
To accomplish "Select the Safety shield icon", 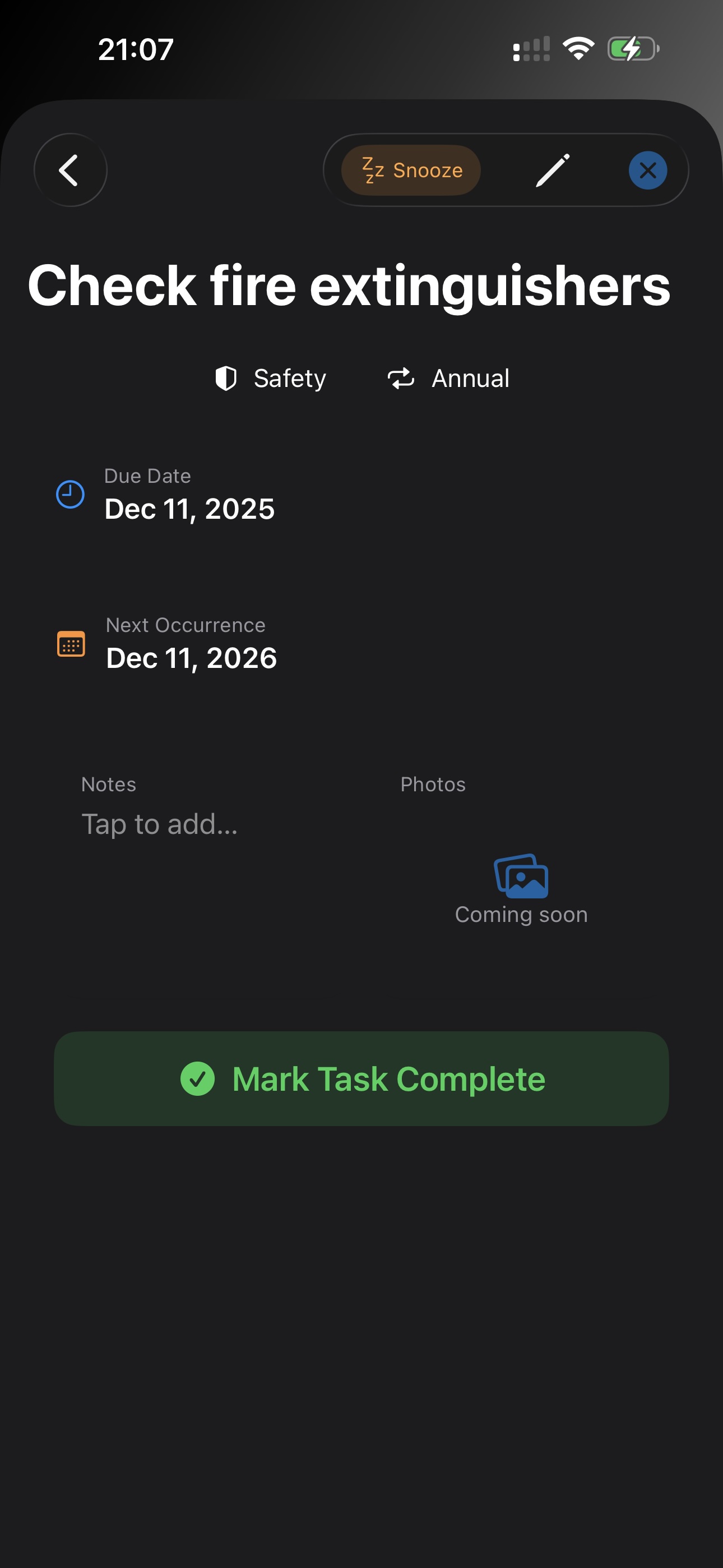I will tap(226, 378).
